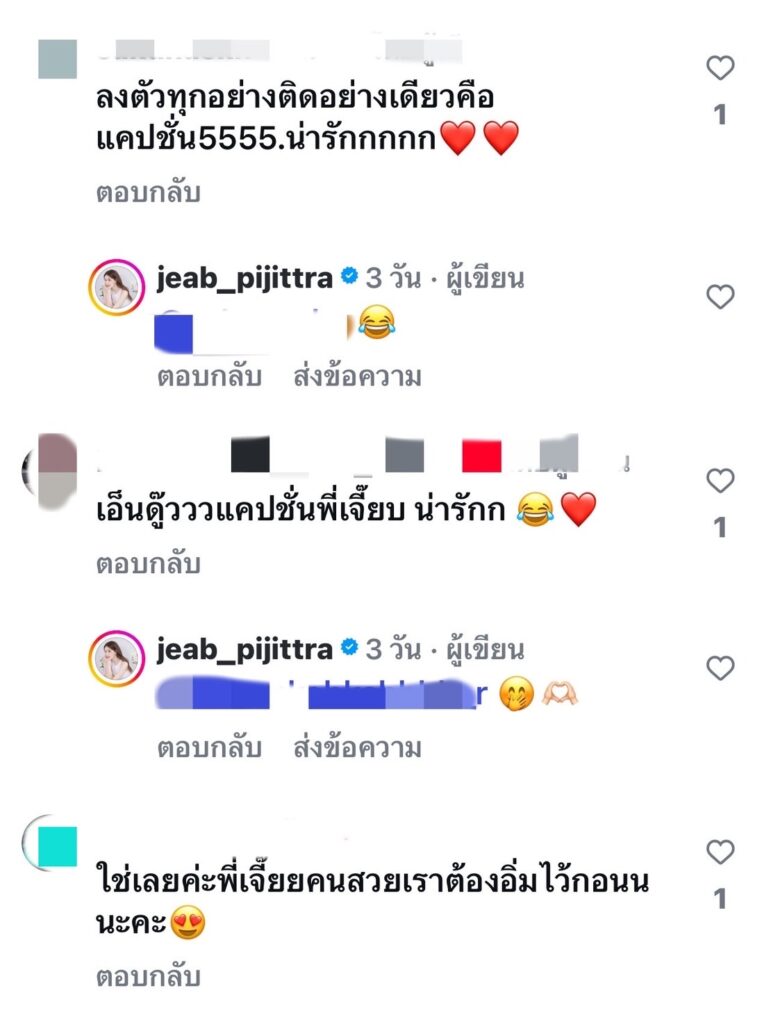Viewport: 771px width, 1024px height.
Task: Like the ใช่เลยค่ะพี่เจี๊ยบคนสวย comment
Action: pyautogui.click(x=720, y=853)
